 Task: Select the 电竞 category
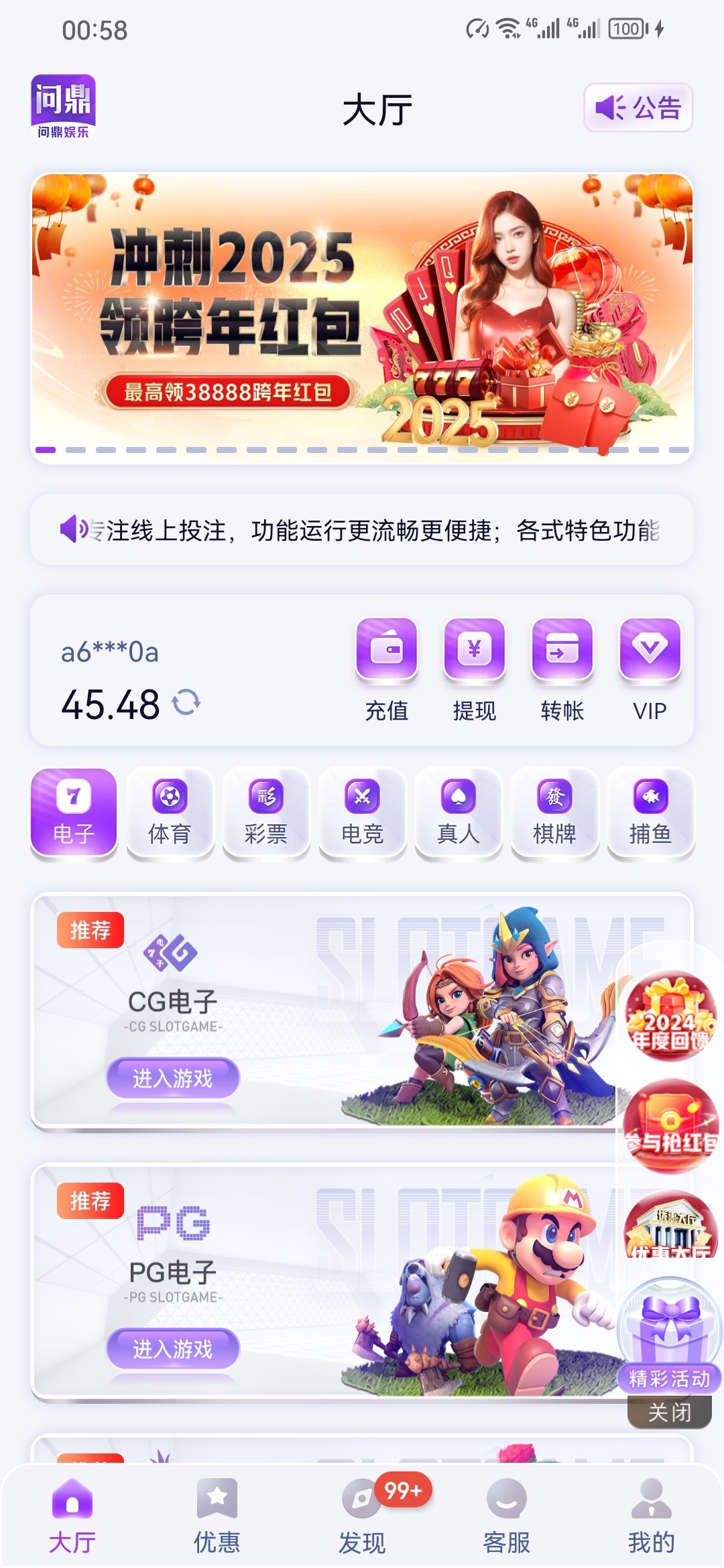(x=362, y=812)
